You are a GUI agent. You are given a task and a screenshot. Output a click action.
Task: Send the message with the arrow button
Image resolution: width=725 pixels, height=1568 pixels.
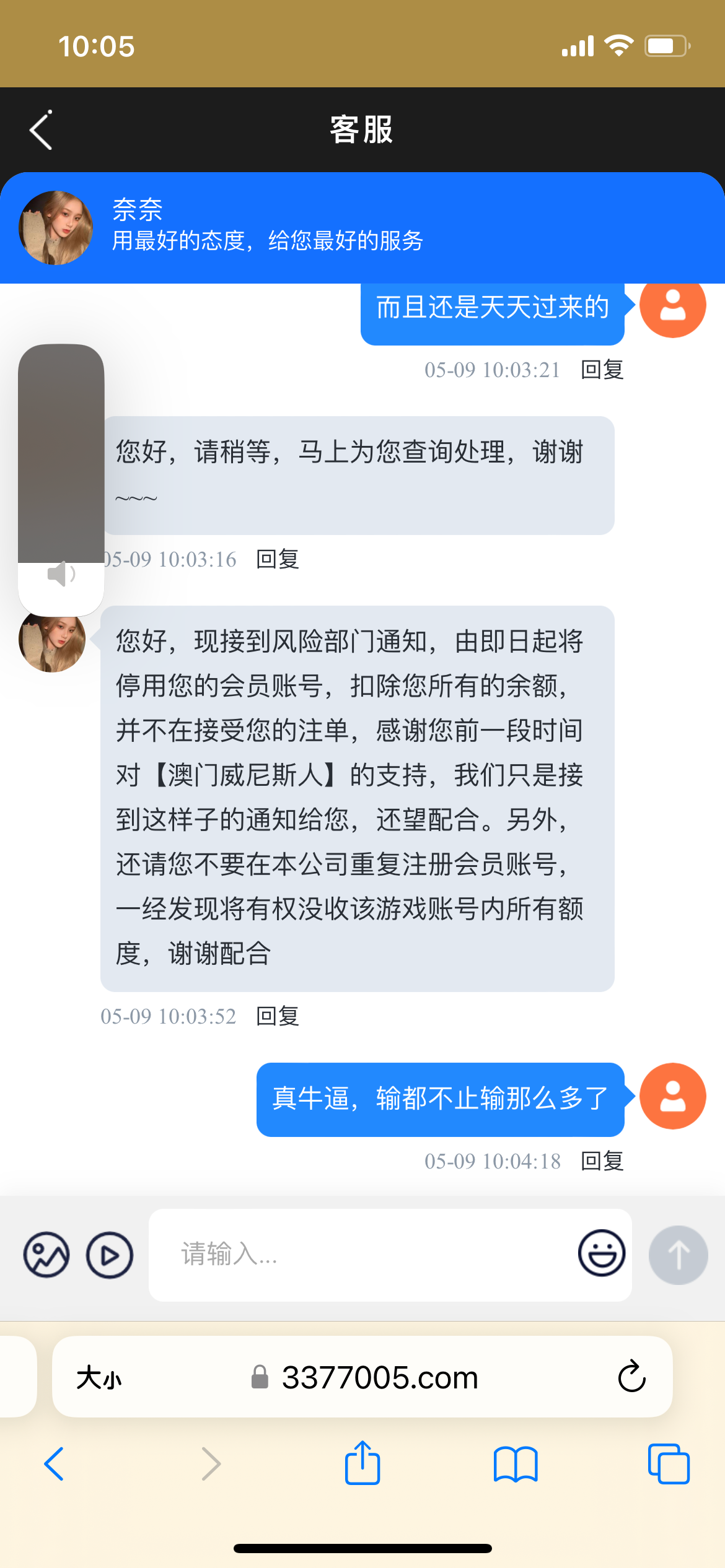[x=678, y=1255]
